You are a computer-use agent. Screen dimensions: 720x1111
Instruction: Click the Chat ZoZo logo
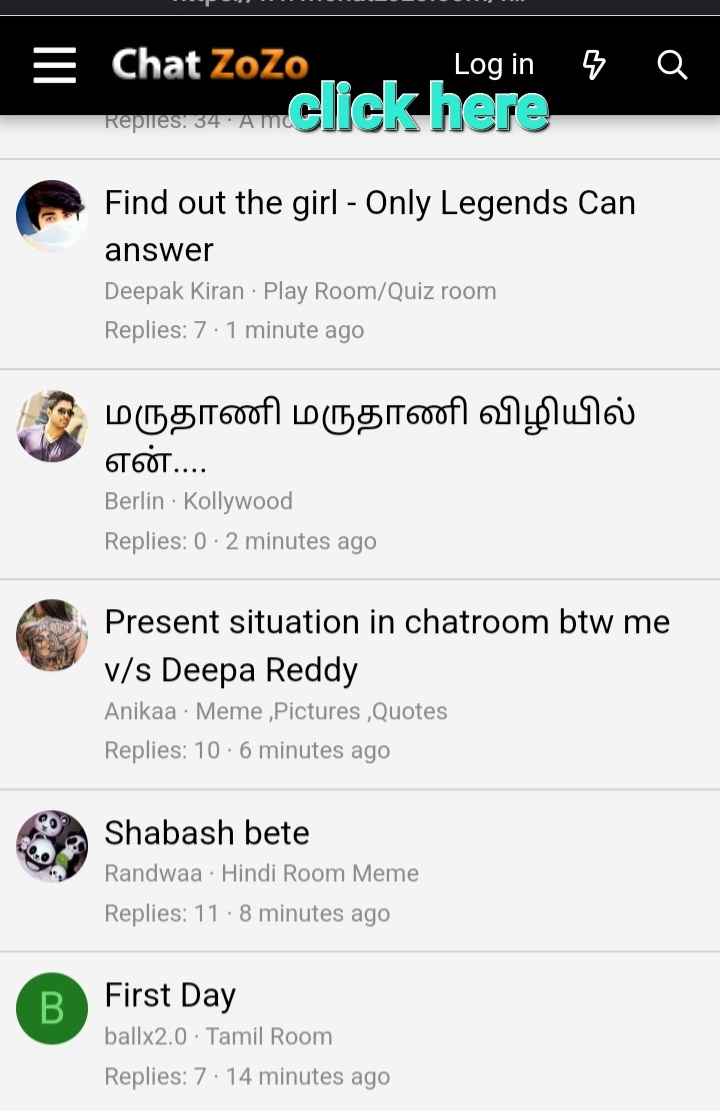click(210, 64)
